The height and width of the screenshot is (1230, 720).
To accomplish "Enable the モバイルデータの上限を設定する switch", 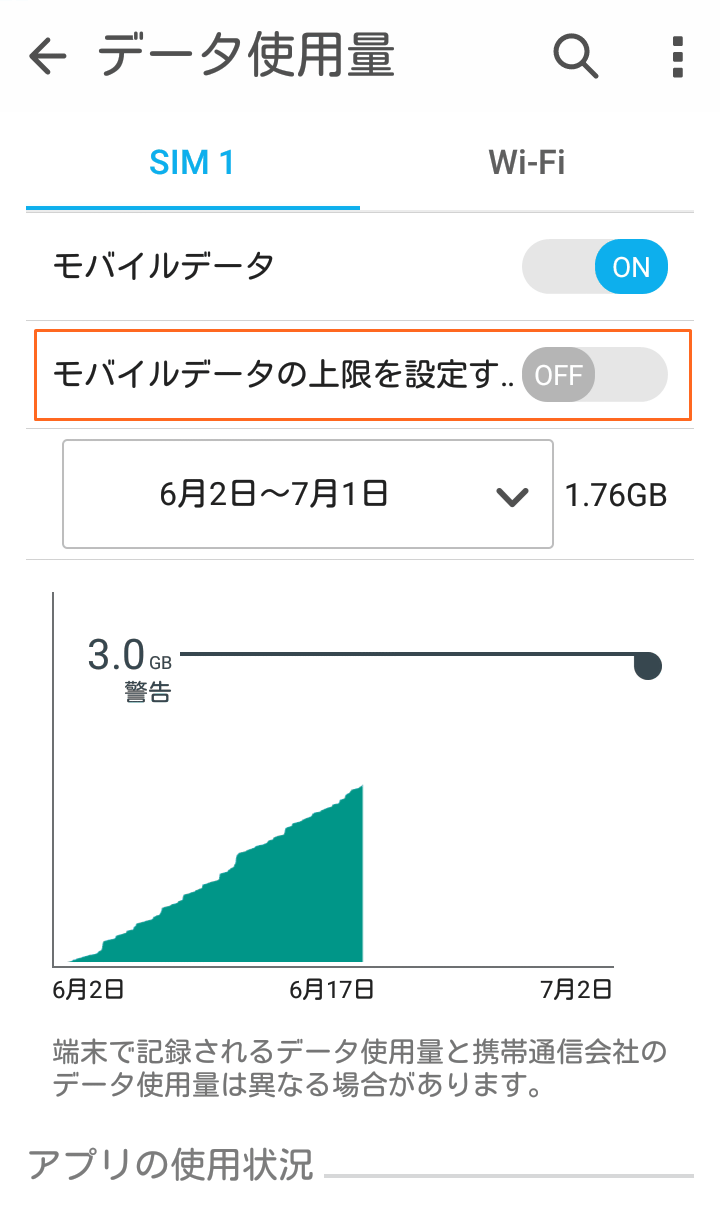I will [595, 375].
